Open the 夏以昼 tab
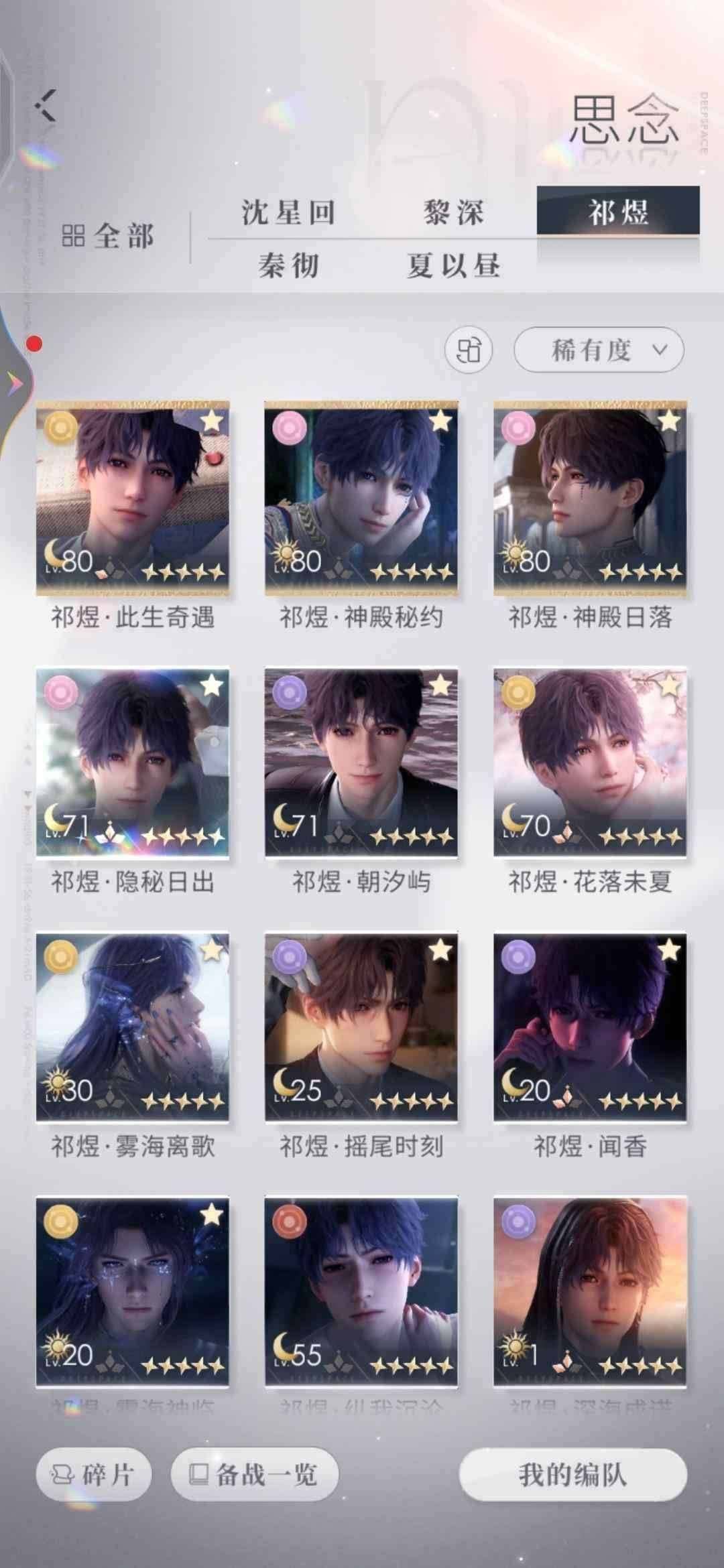The height and width of the screenshot is (1568, 724). pyautogui.click(x=454, y=265)
